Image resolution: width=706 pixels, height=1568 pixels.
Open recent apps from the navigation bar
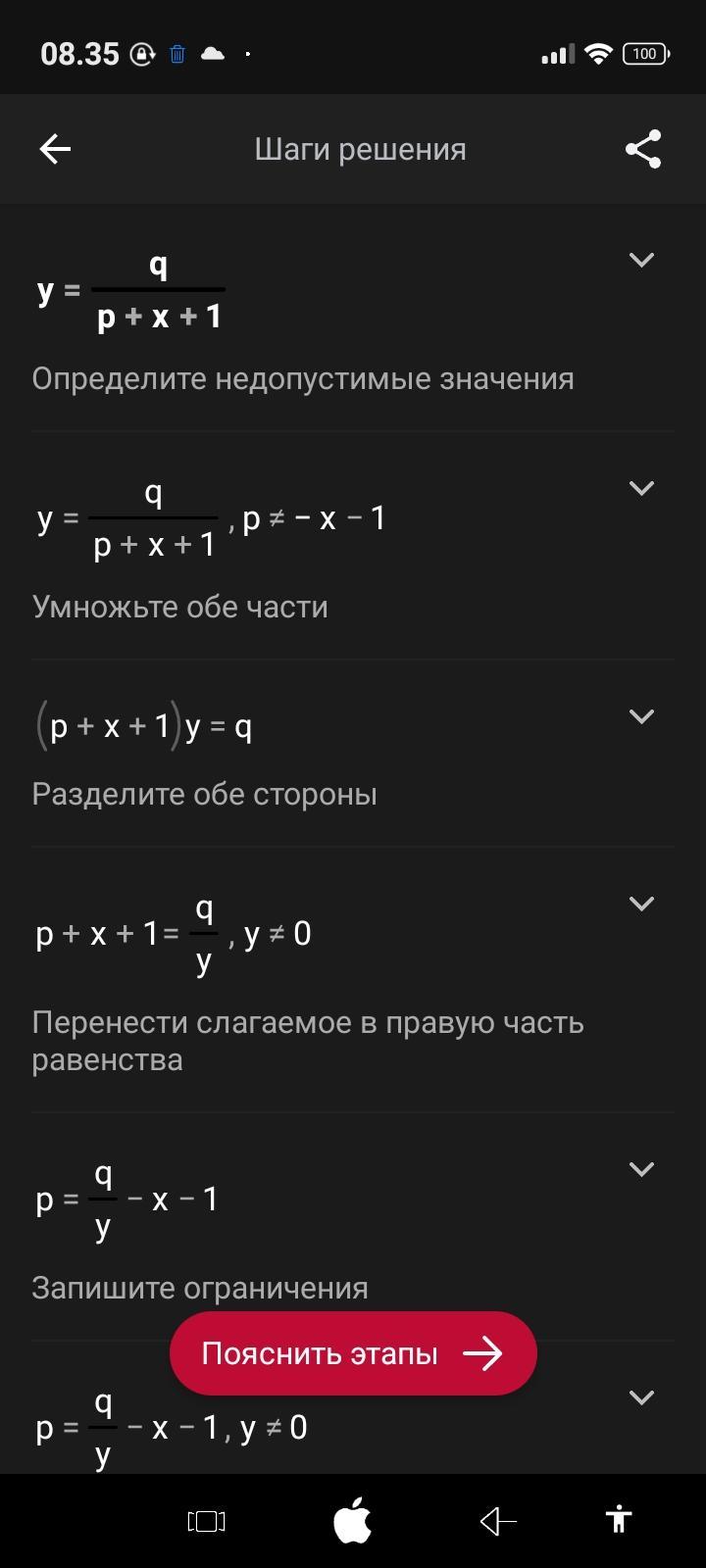pyautogui.click(x=206, y=1521)
